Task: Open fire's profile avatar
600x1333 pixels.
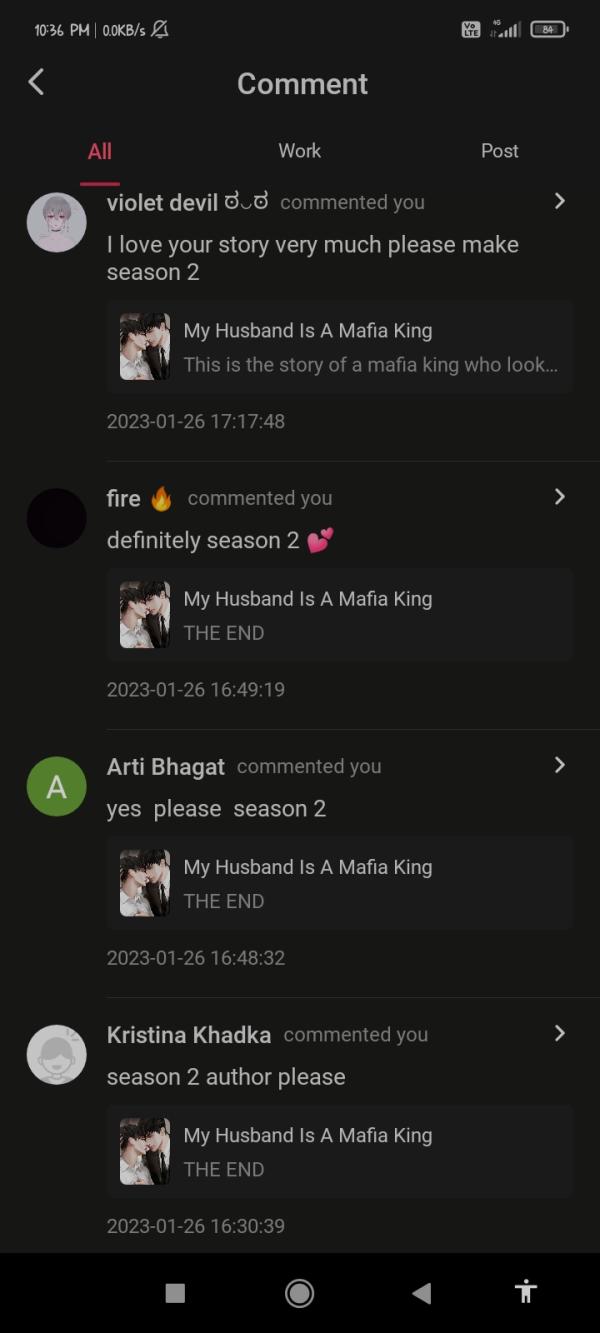Action: (x=56, y=518)
